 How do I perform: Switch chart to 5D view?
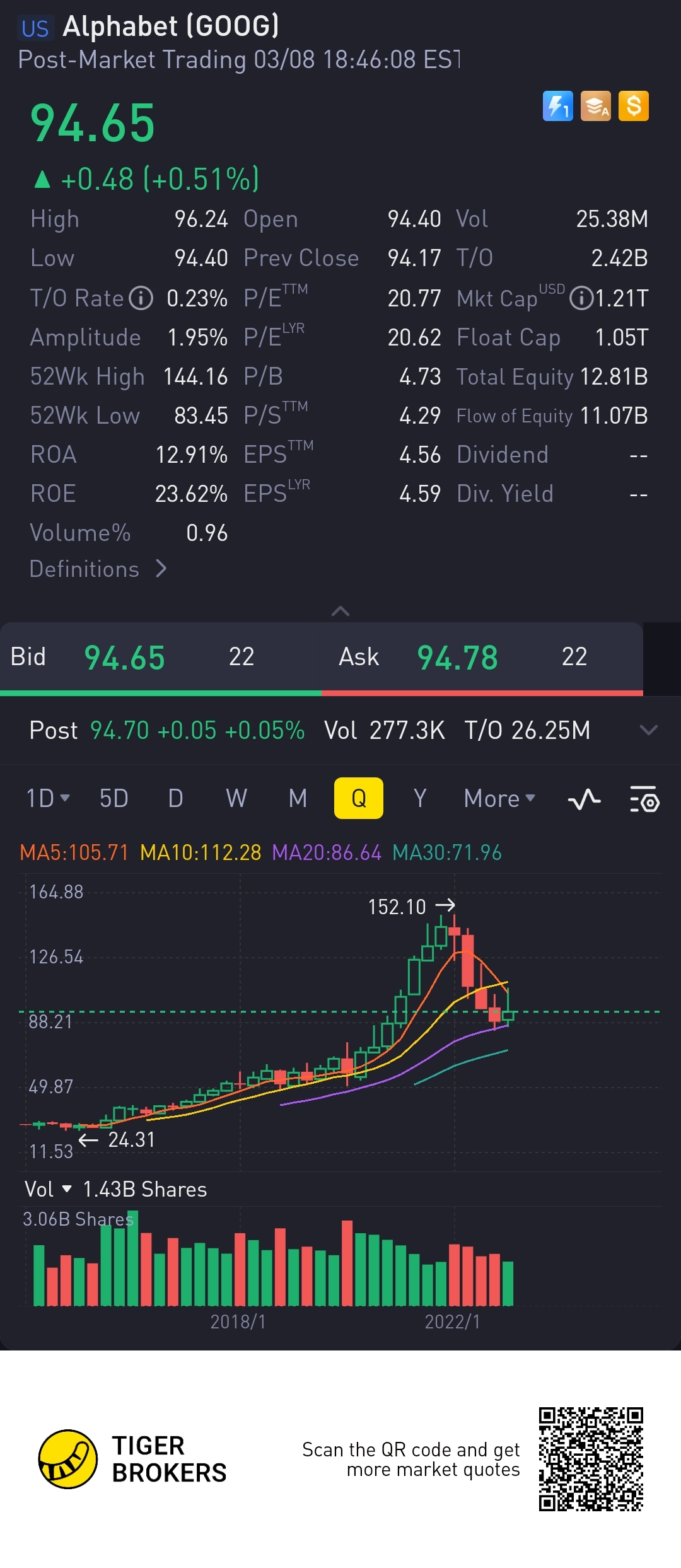tap(114, 798)
